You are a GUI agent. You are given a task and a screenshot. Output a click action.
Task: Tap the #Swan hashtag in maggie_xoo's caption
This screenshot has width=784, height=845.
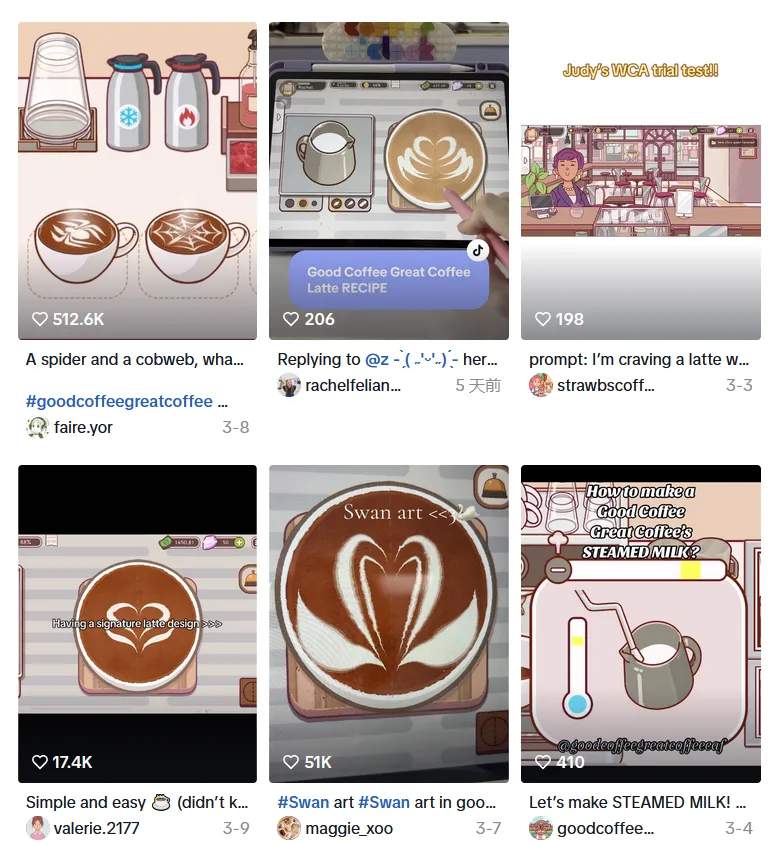303,802
